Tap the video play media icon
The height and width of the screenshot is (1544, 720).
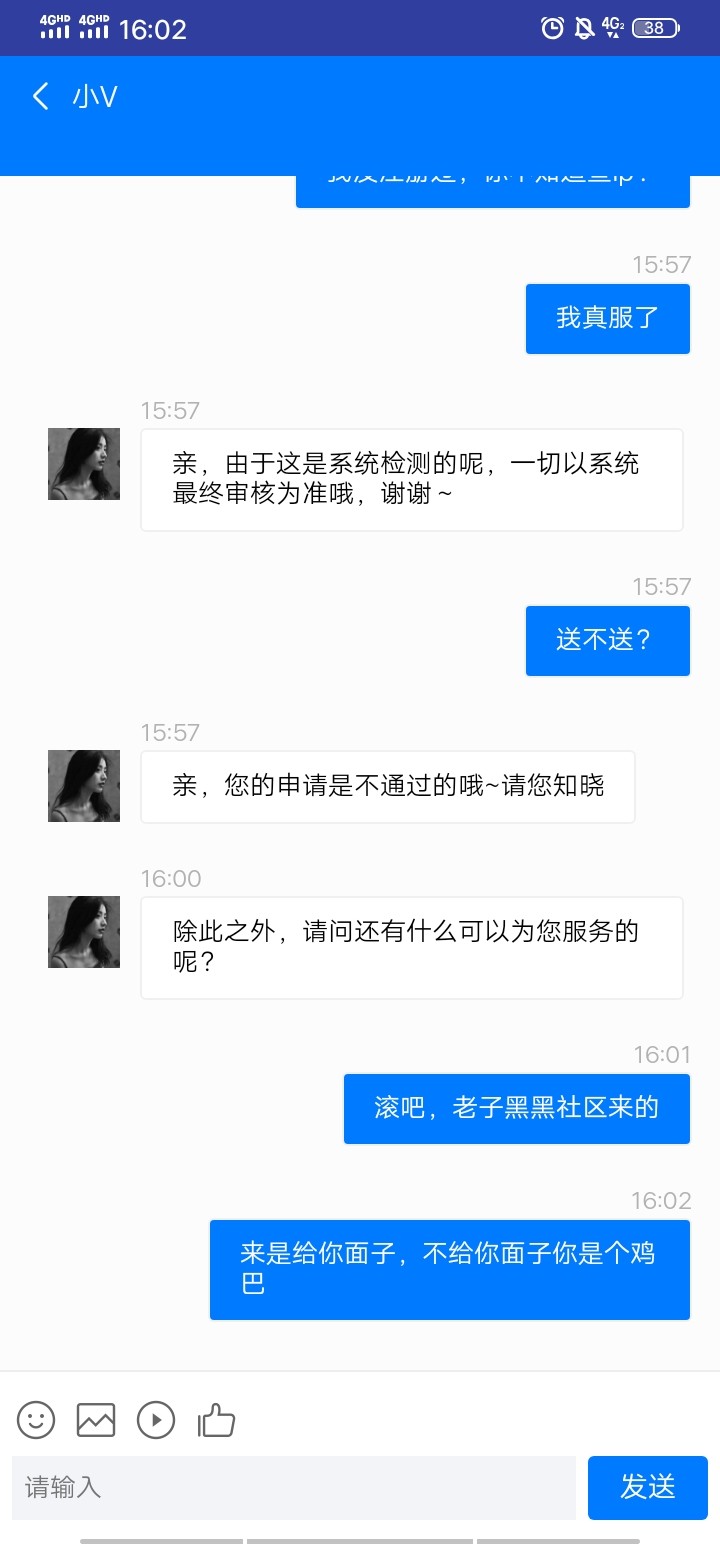pos(156,1420)
